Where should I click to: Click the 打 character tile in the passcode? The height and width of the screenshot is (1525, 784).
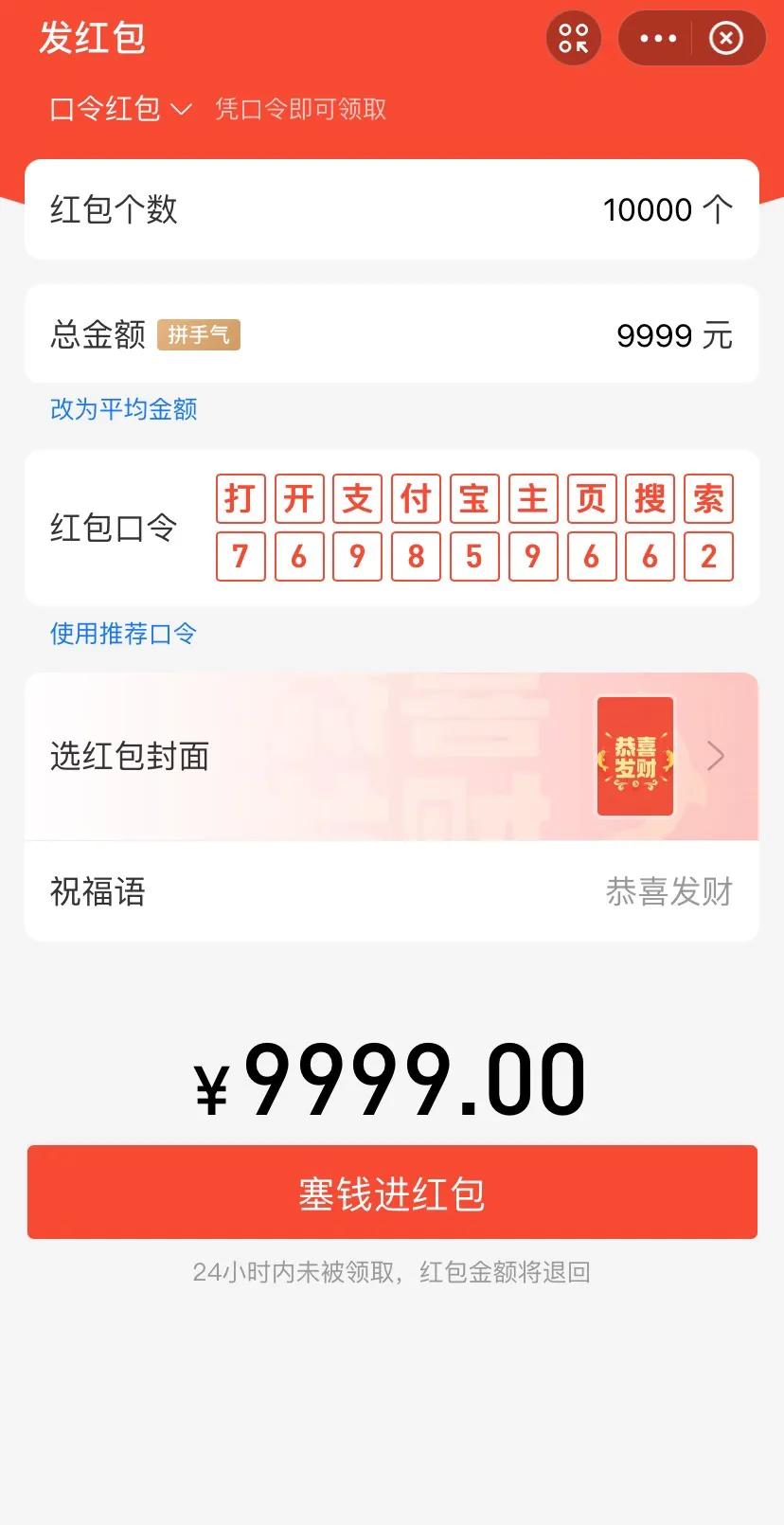pyautogui.click(x=241, y=498)
